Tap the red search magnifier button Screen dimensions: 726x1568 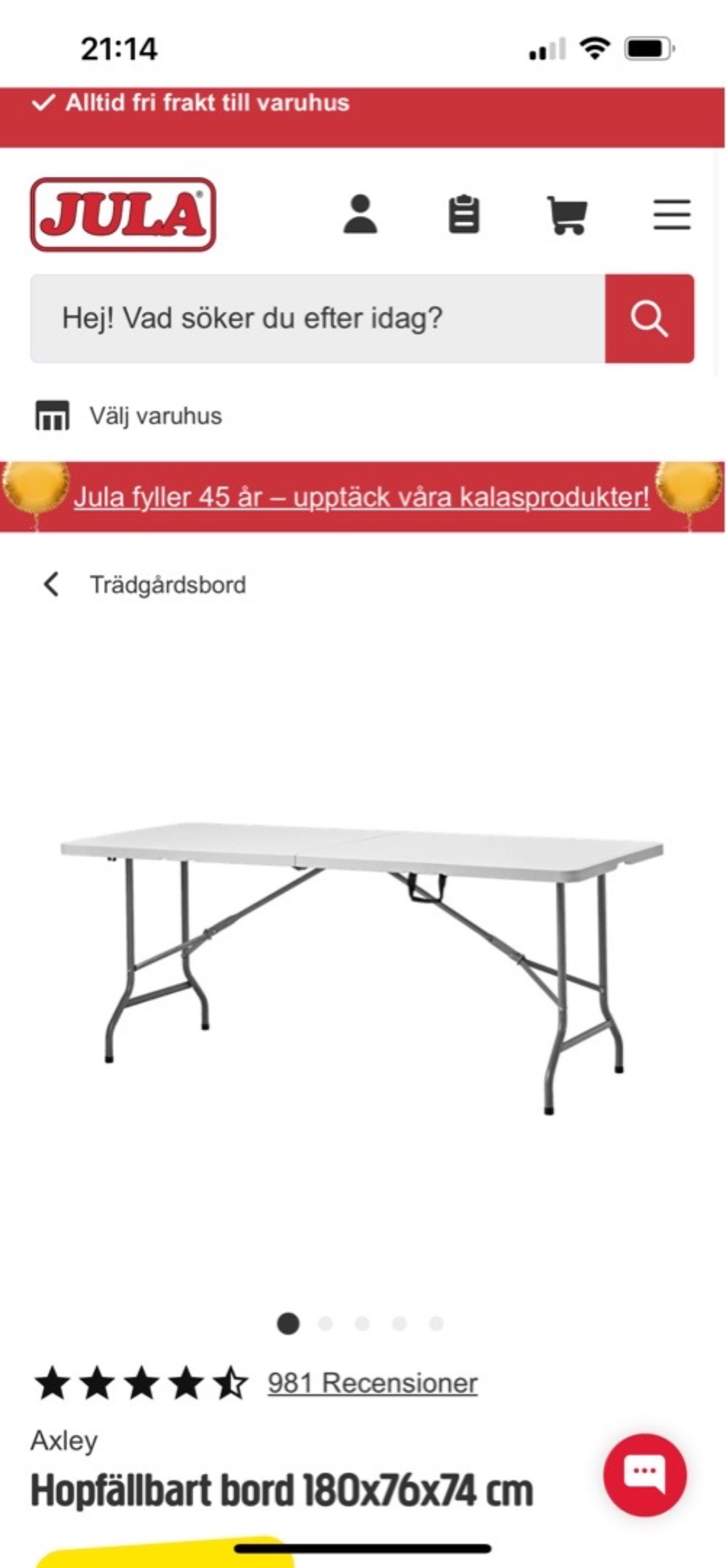pos(649,318)
